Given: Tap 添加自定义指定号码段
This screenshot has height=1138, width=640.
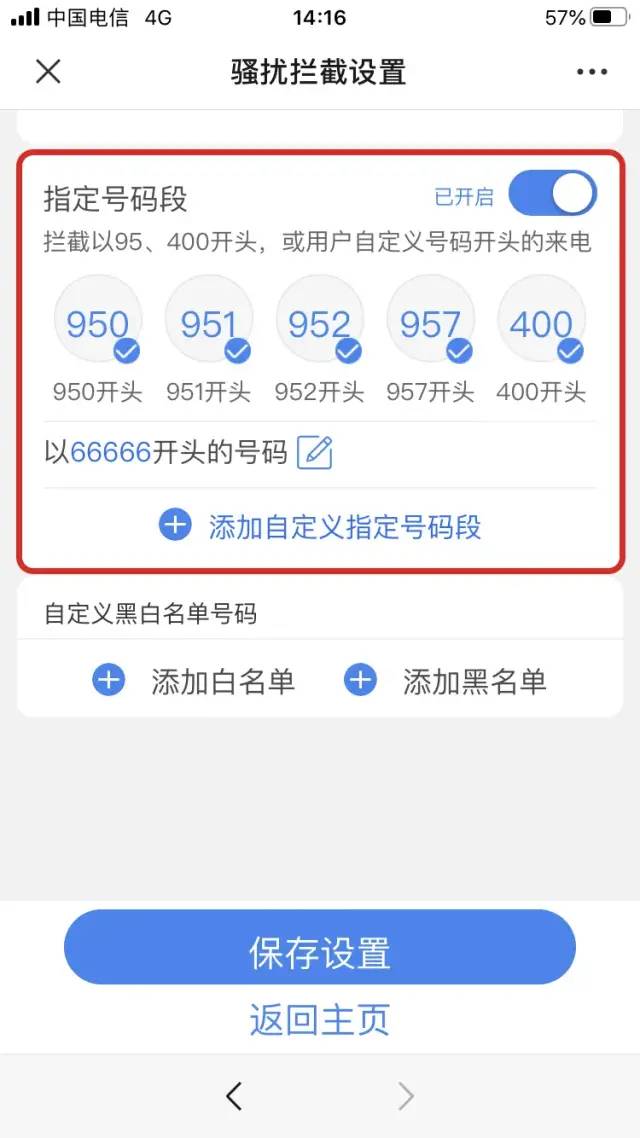Looking at the screenshot, I should (320, 526).
